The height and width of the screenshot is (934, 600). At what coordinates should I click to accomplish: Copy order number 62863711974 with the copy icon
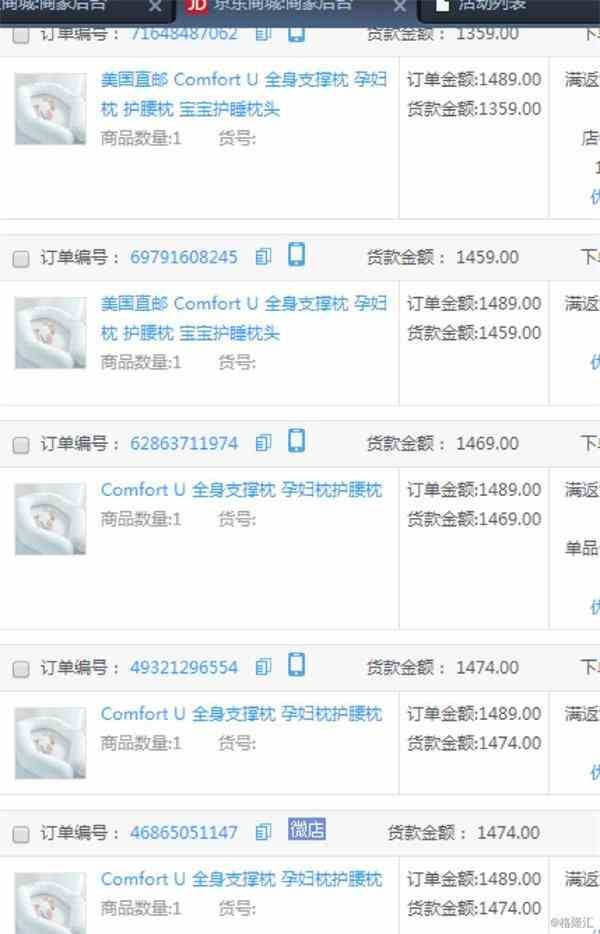pyautogui.click(x=263, y=442)
